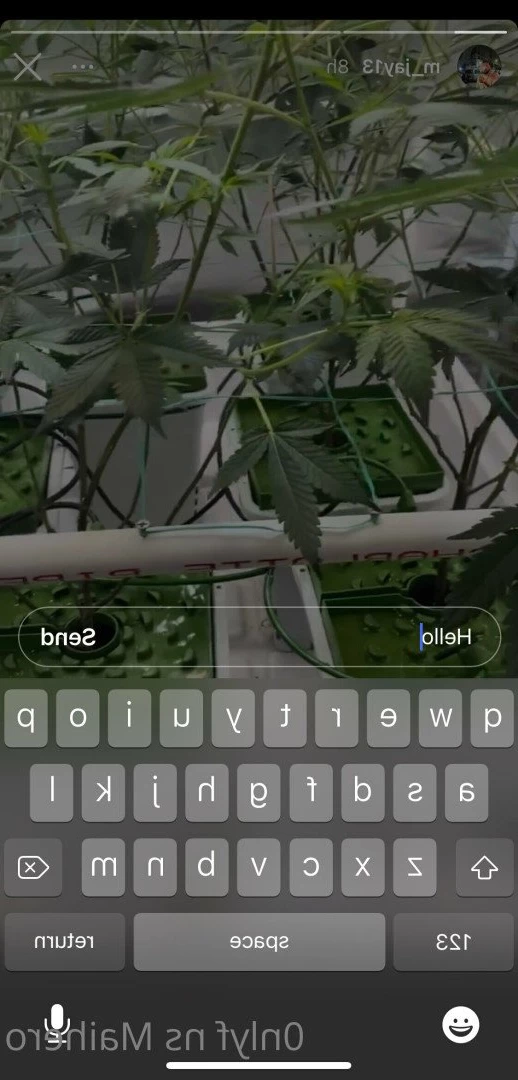The width and height of the screenshot is (518, 1080).
Task: Hit the backspace key on the keyboard
Action: [33, 867]
